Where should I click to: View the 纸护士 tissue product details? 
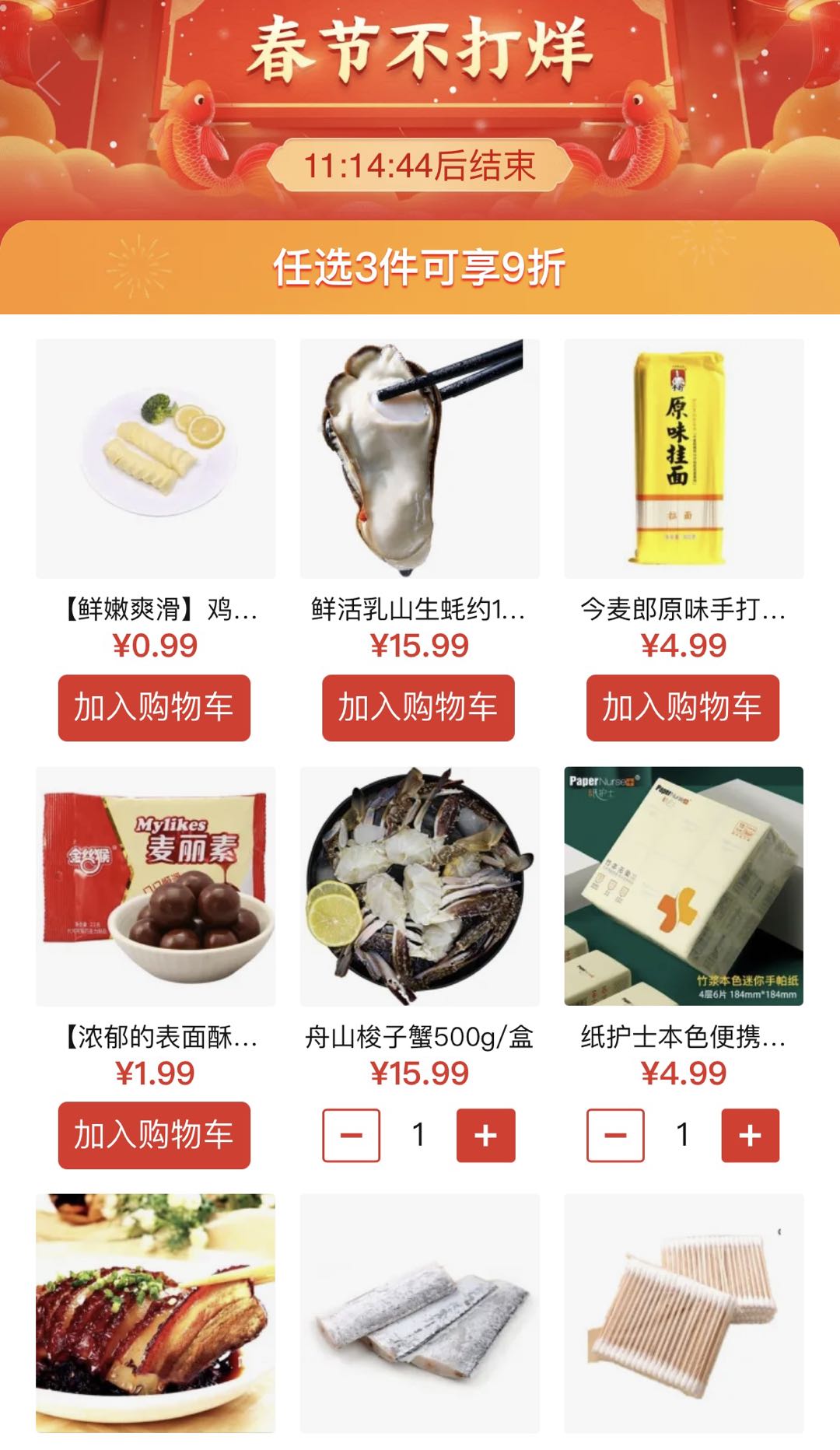pyautogui.click(x=684, y=886)
